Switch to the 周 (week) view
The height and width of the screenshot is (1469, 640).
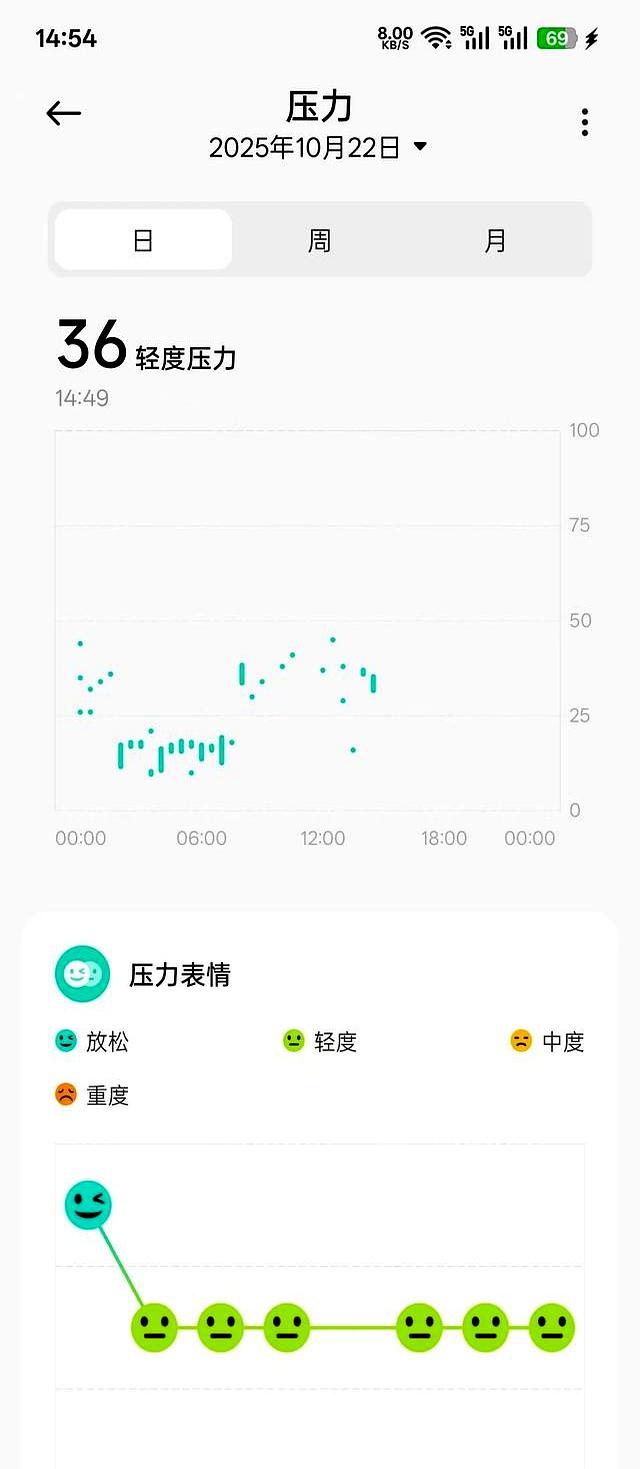319,241
